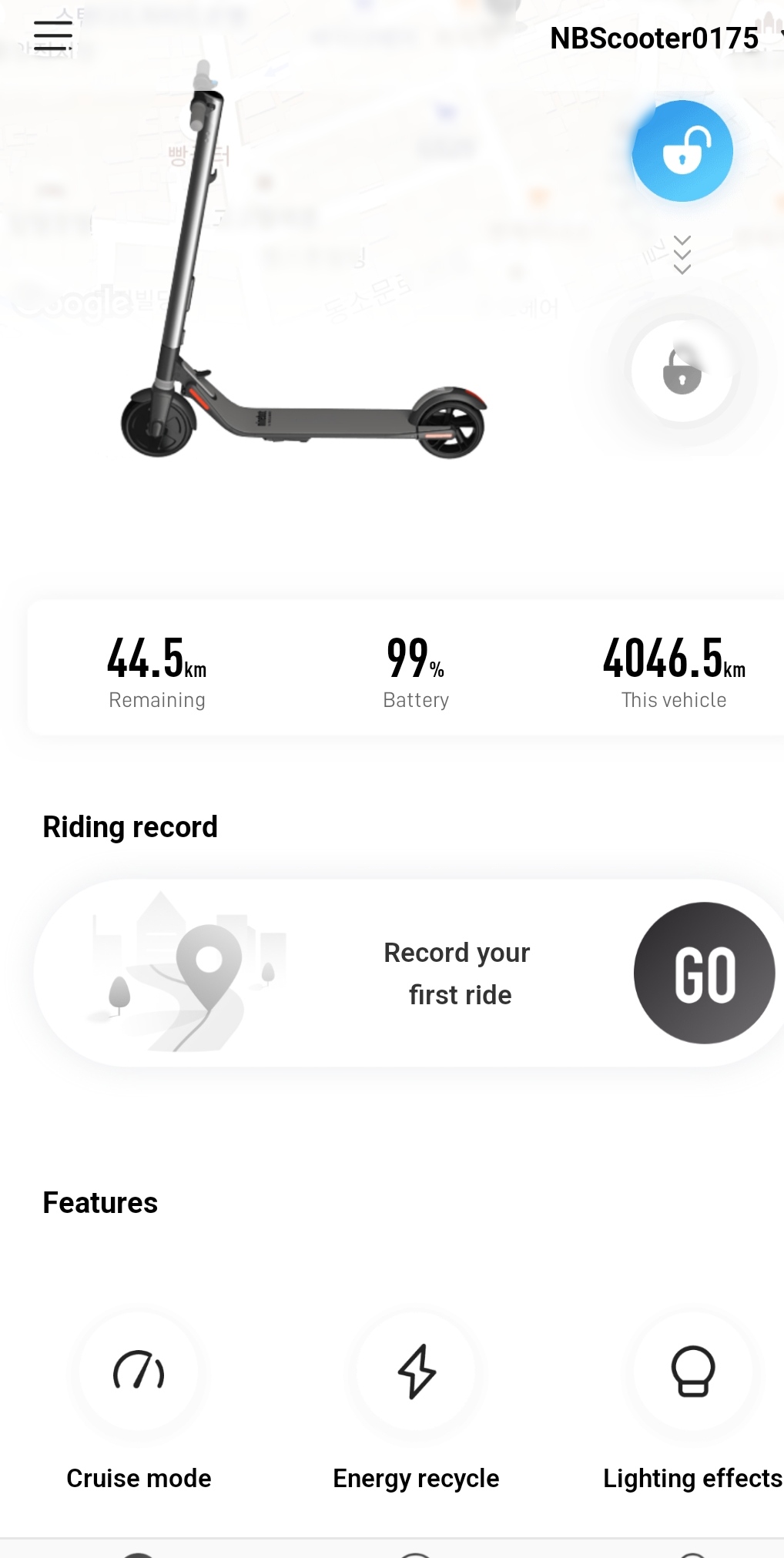
Task: Open the NBScooter0175 device dropdown
Action: [x=661, y=38]
